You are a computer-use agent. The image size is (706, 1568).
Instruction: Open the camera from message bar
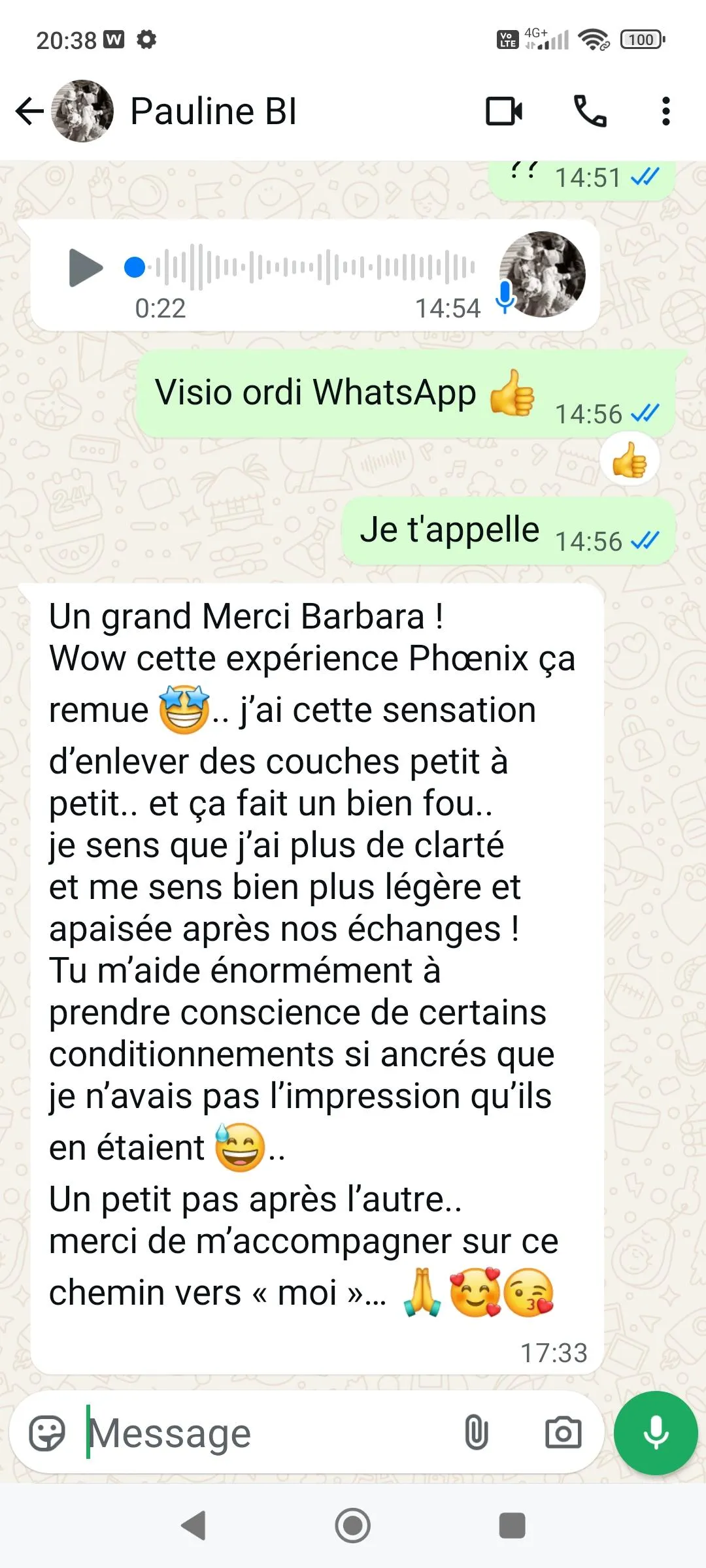[563, 1433]
